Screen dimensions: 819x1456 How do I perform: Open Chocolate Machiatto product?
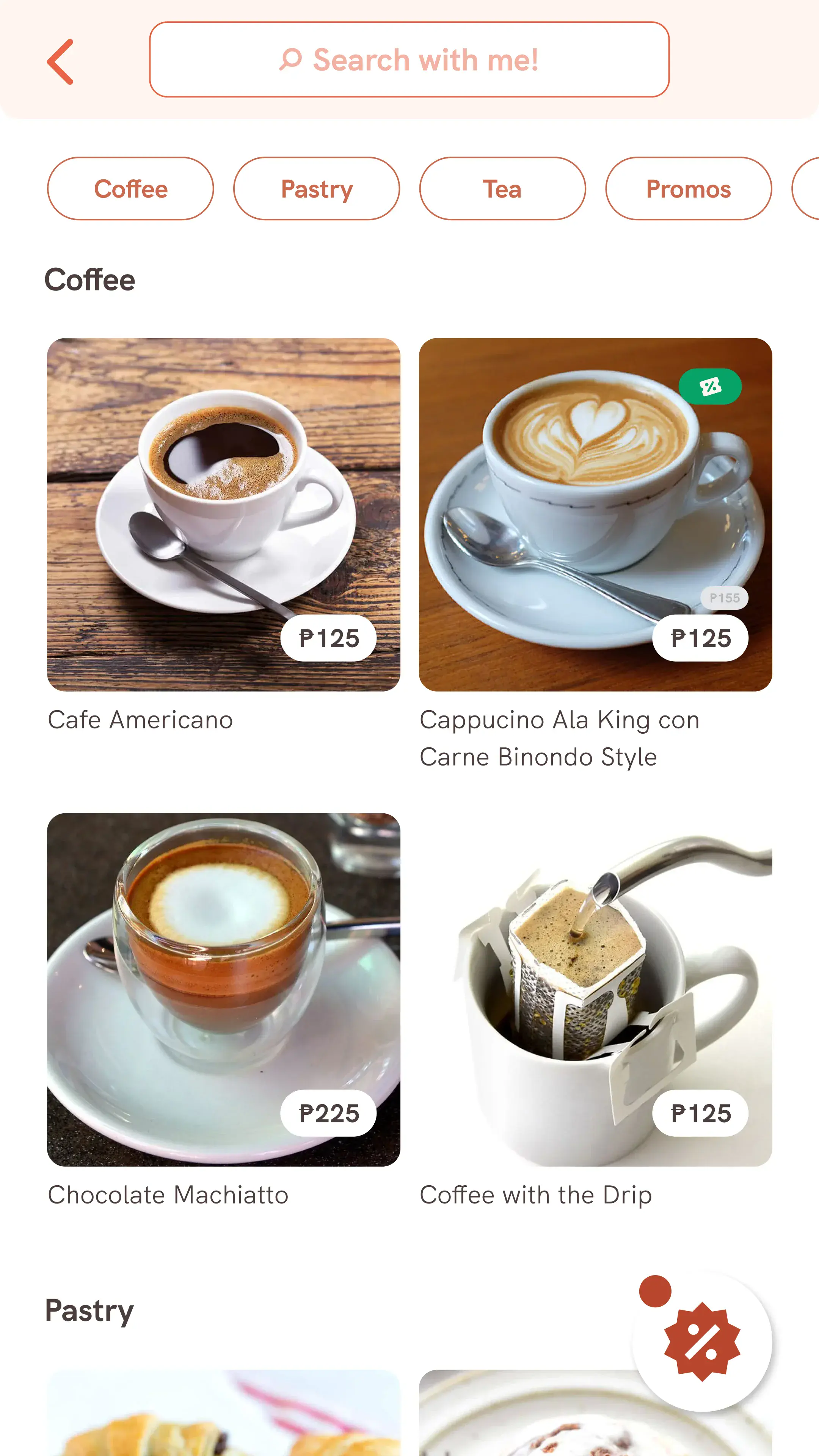click(224, 989)
